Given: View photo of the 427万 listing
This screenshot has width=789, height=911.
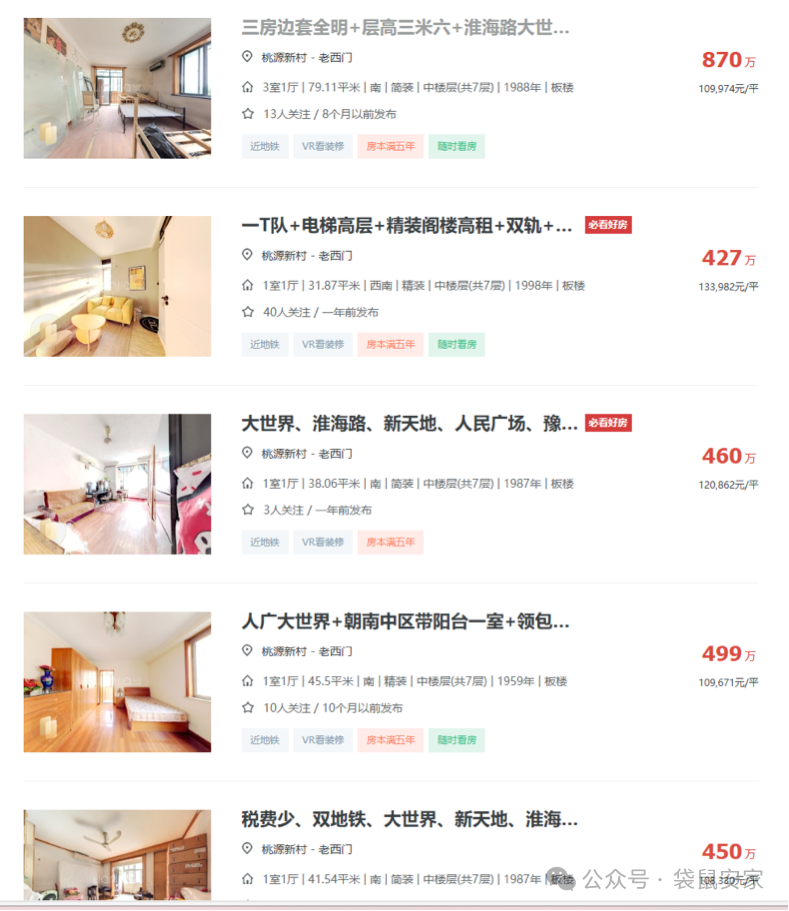Looking at the screenshot, I should pyautogui.click(x=117, y=286).
